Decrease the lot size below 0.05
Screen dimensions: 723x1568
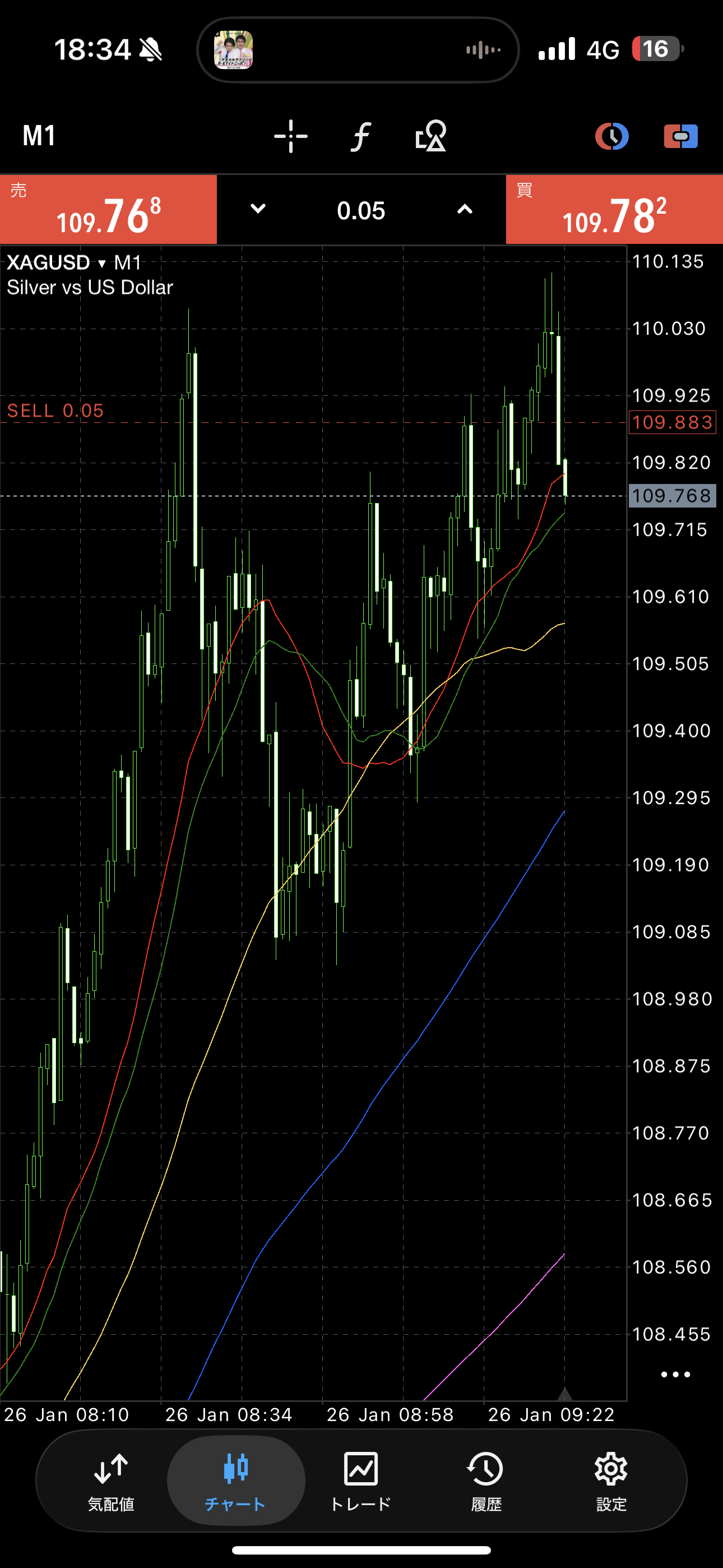(x=258, y=209)
